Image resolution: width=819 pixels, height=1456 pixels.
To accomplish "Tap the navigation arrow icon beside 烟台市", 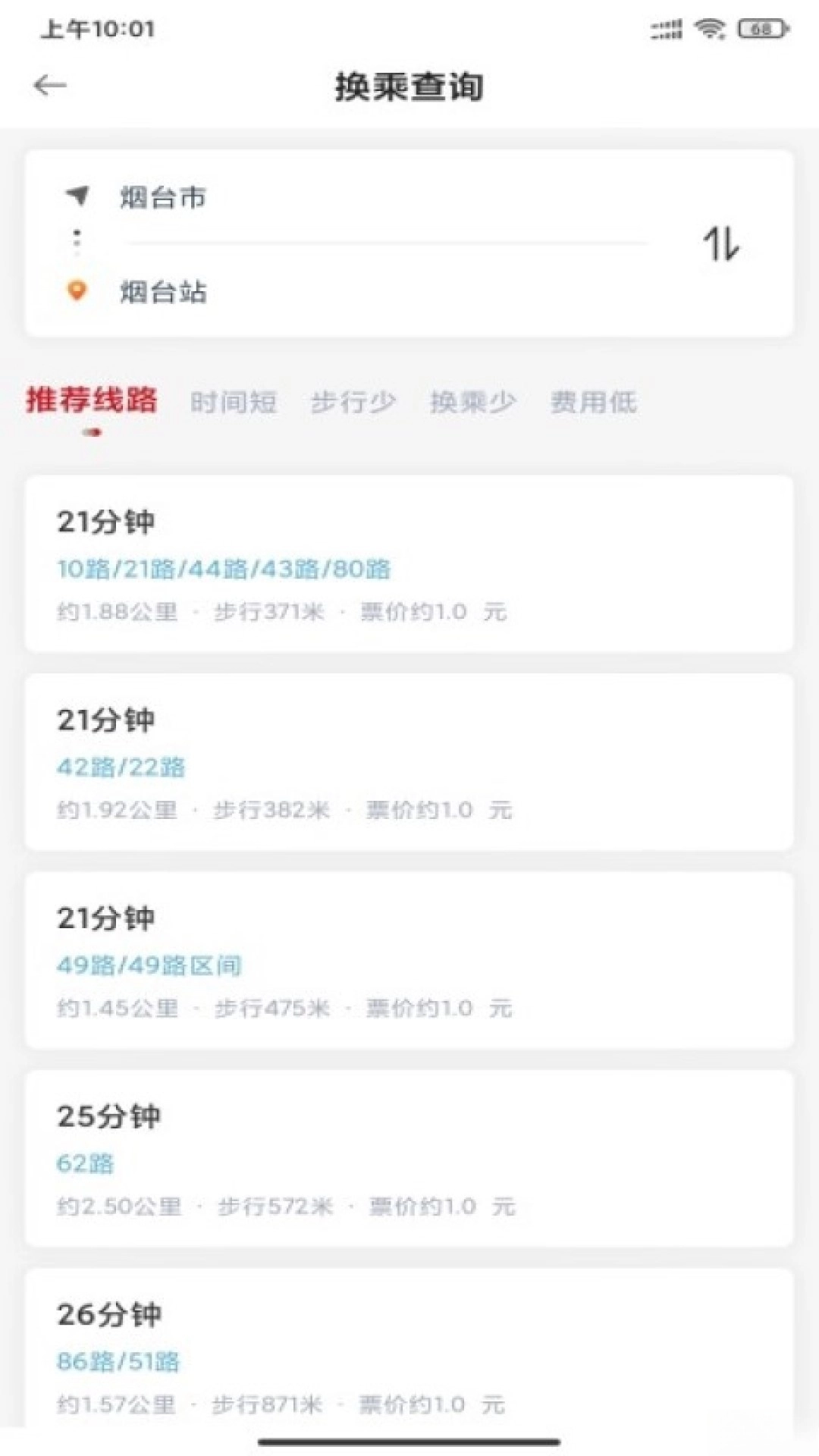I will [x=76, y=197].
